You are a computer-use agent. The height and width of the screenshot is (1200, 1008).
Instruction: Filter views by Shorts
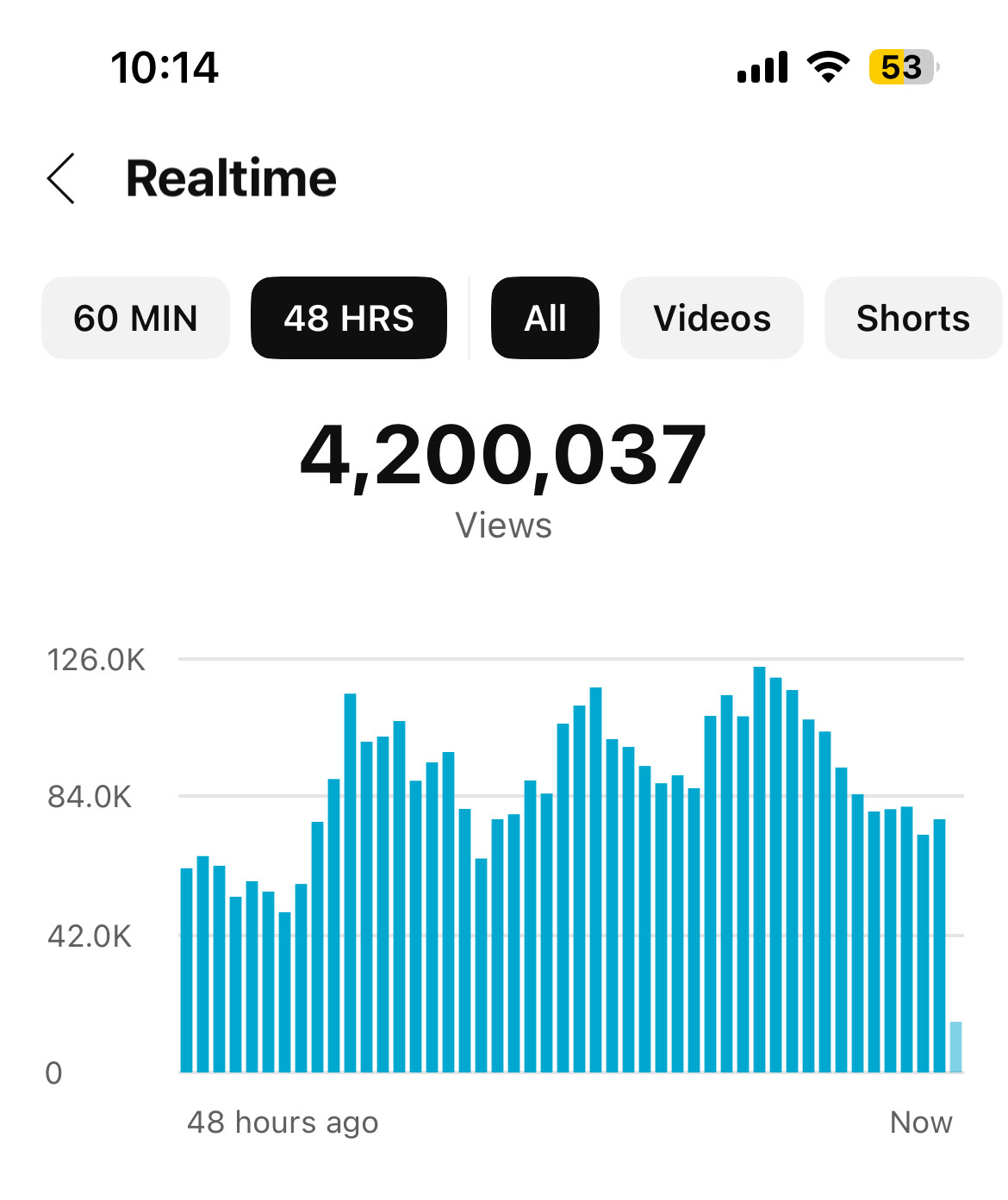pyautogui.click(x=912, y=318)
